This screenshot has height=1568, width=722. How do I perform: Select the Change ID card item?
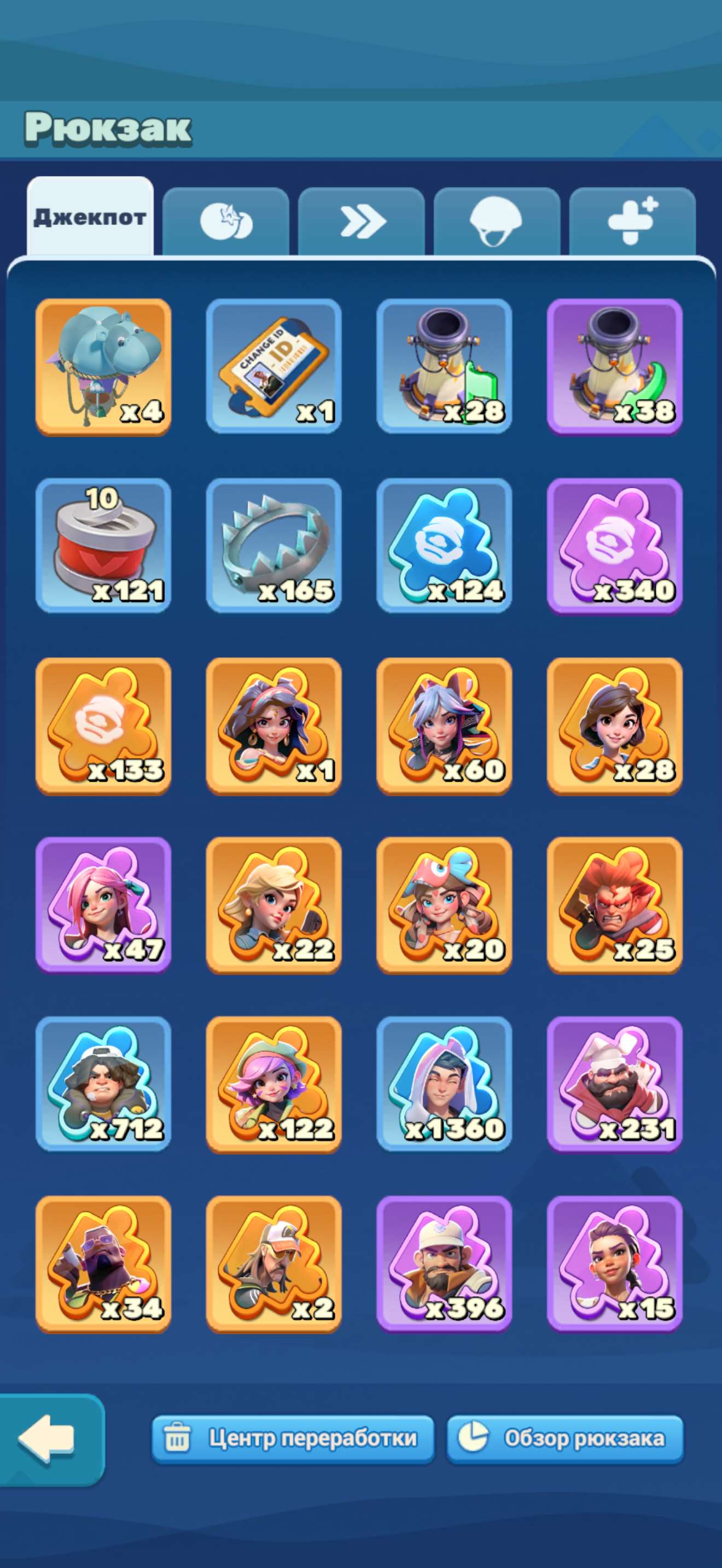[x=273, y=366]
